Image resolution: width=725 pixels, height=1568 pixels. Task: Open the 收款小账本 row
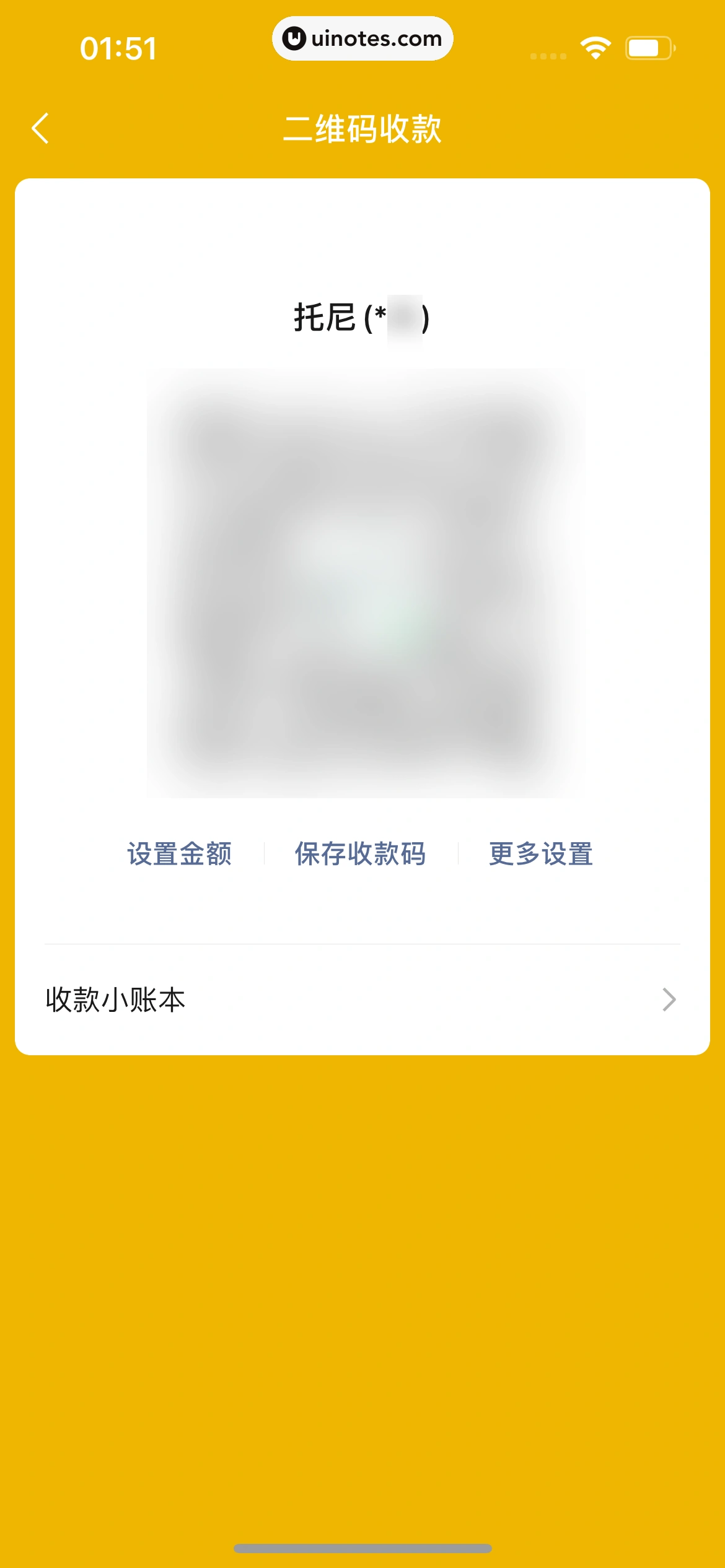click(362, 1000)
